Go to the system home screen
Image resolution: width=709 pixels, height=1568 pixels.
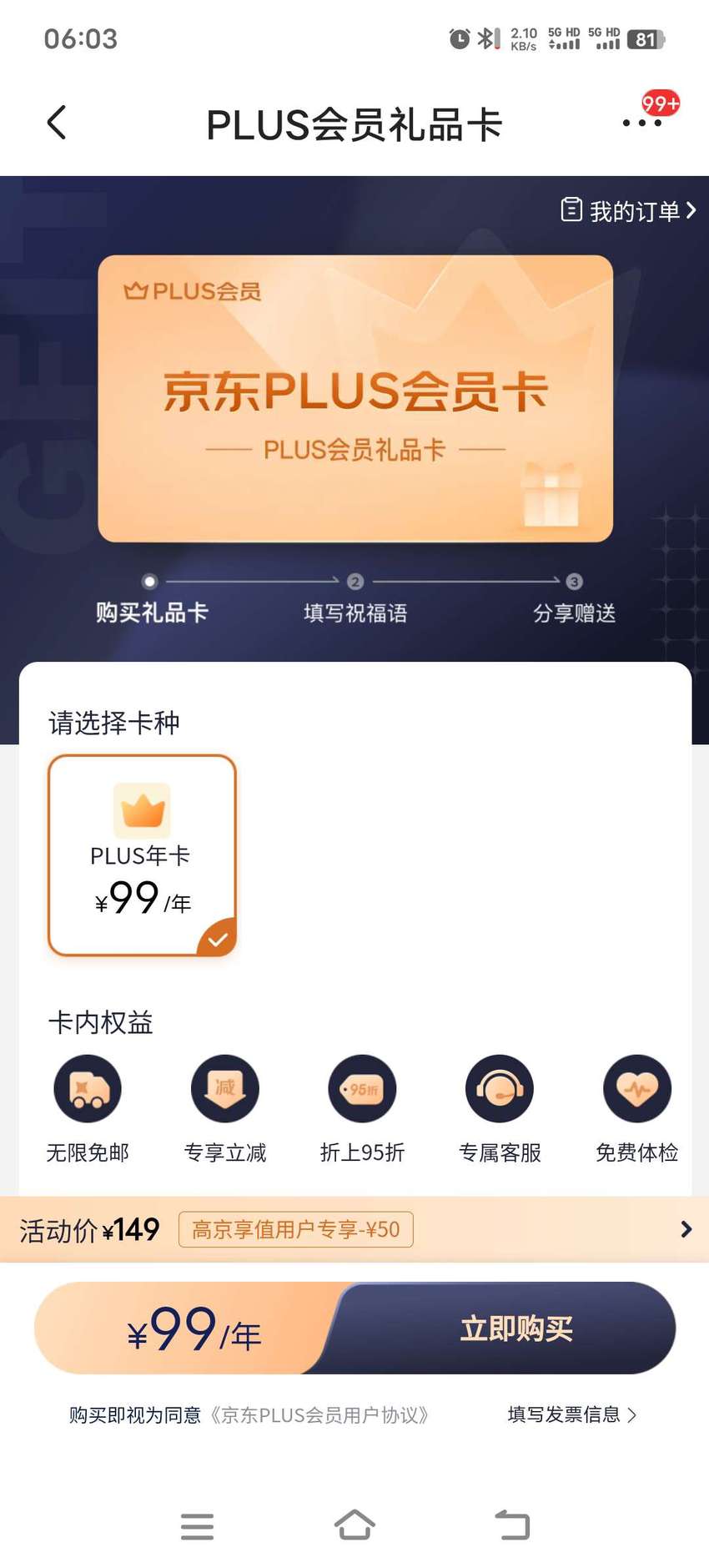coord(354,1525)
